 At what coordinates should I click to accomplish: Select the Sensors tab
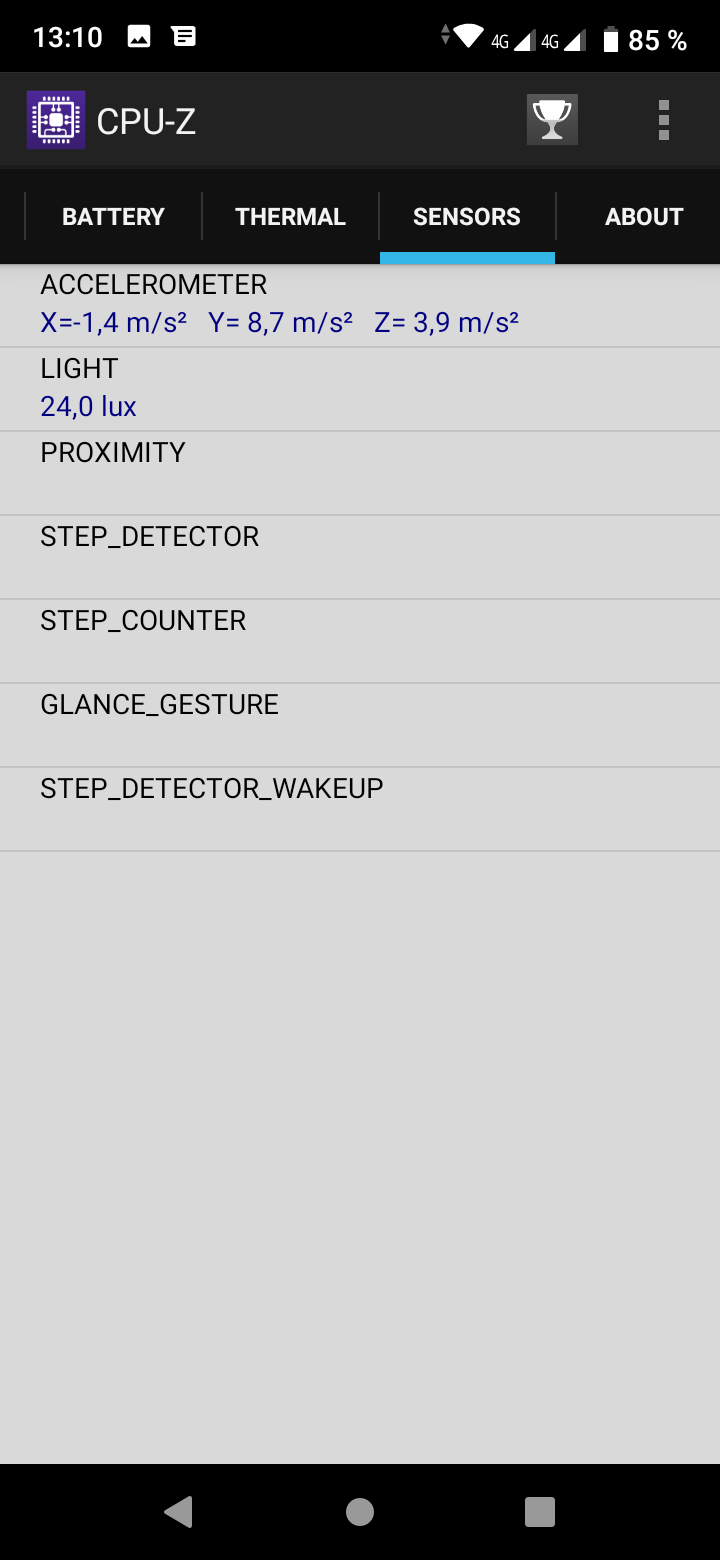click(467, 217)
